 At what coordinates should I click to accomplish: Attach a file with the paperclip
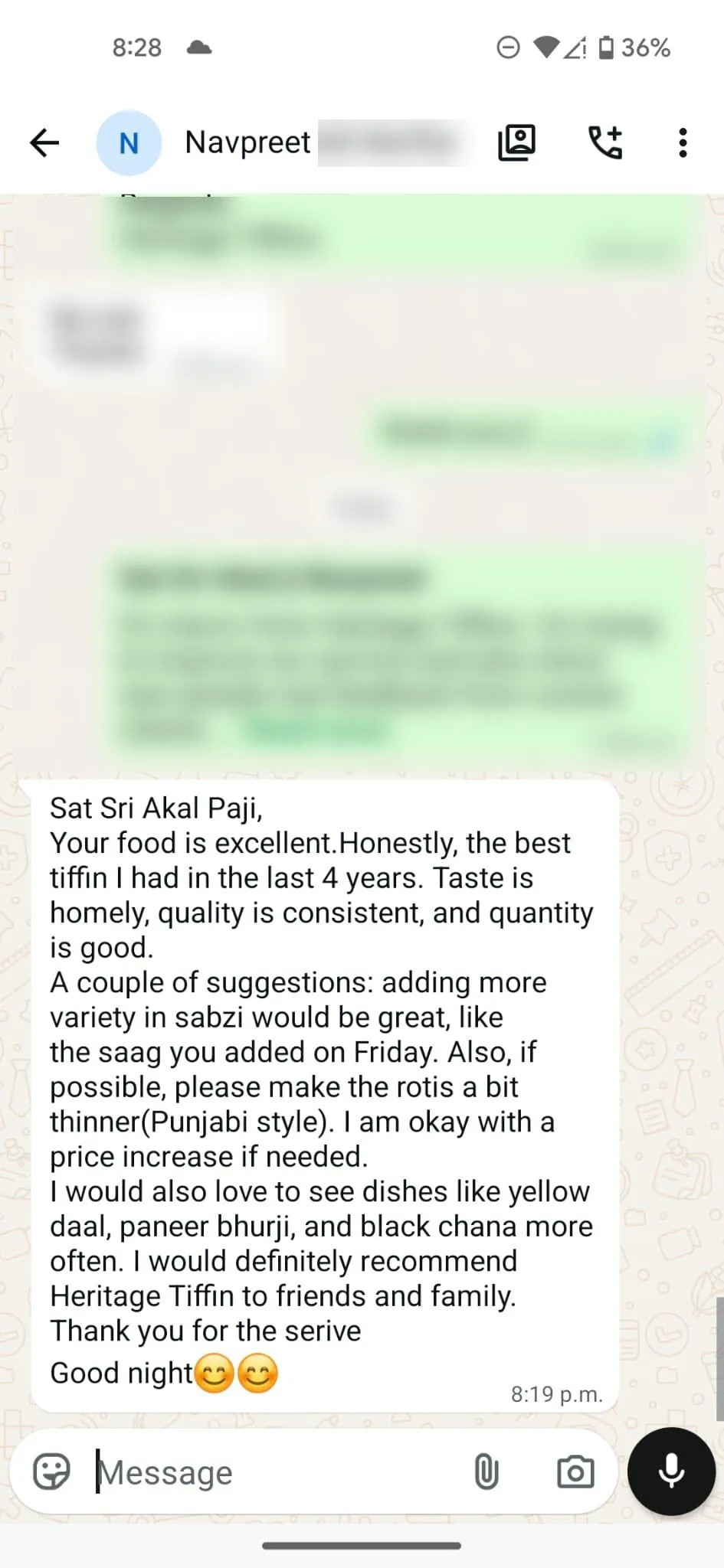tap(486, 1472)
